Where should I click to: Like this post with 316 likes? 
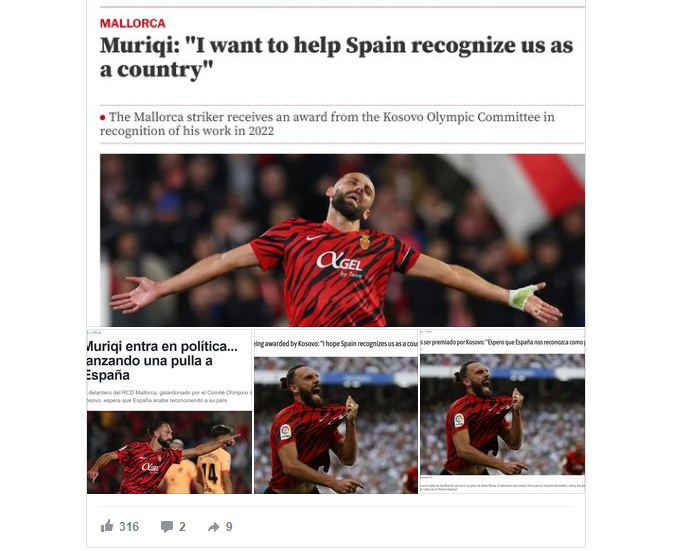[x=107, y=526]
